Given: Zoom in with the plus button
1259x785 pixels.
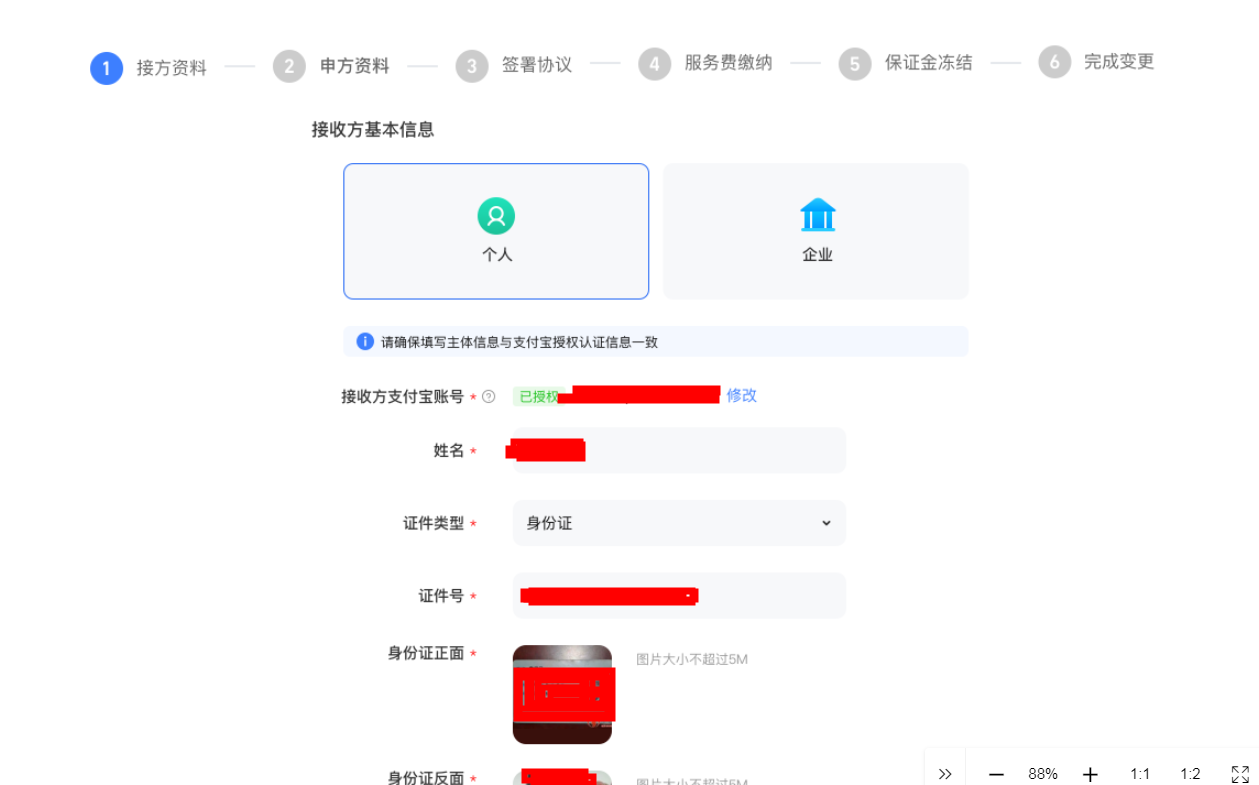Looking at the screenshot, I should (x=1090, y=774).
